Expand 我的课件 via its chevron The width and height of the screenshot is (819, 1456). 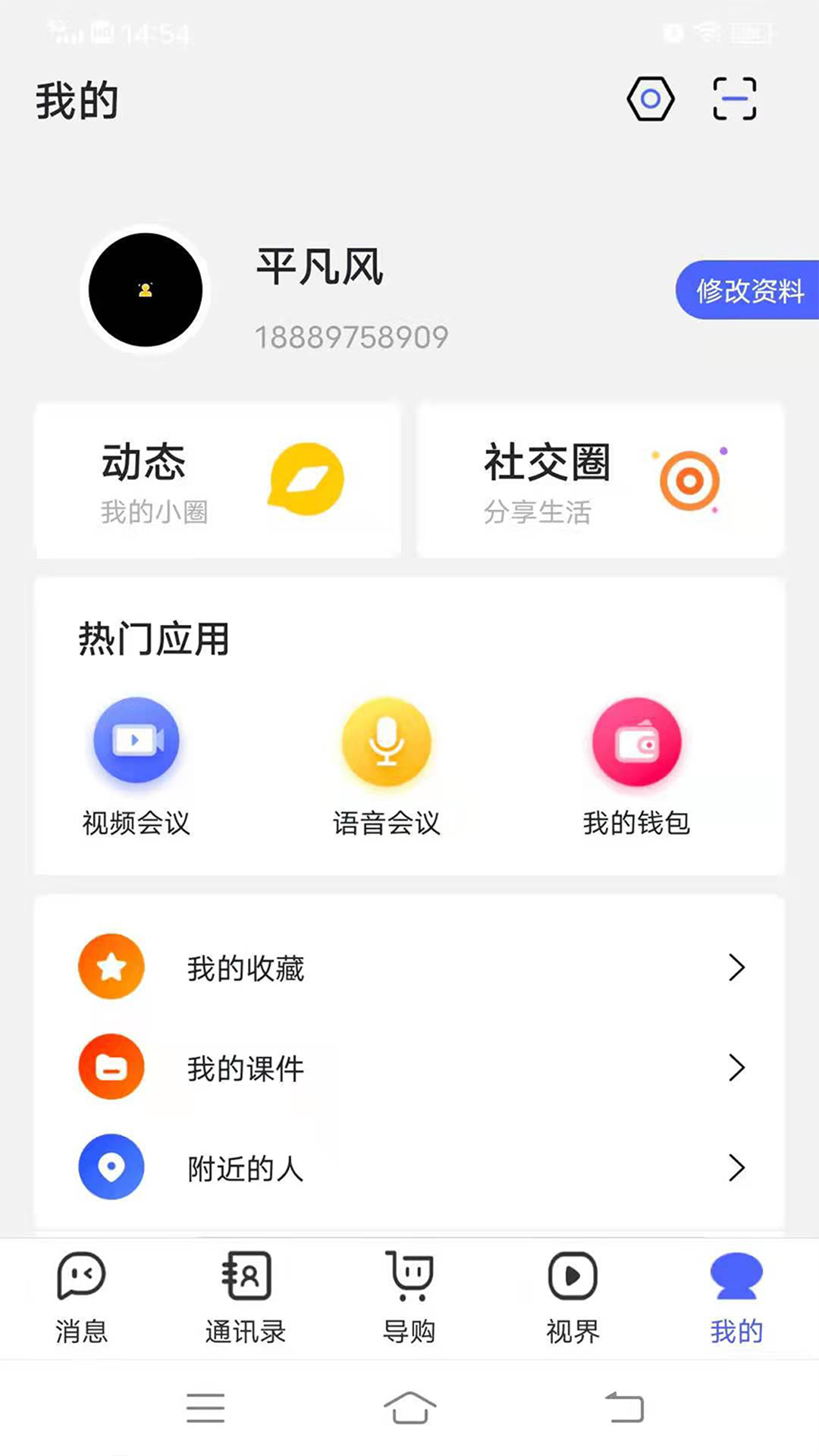734,1067
